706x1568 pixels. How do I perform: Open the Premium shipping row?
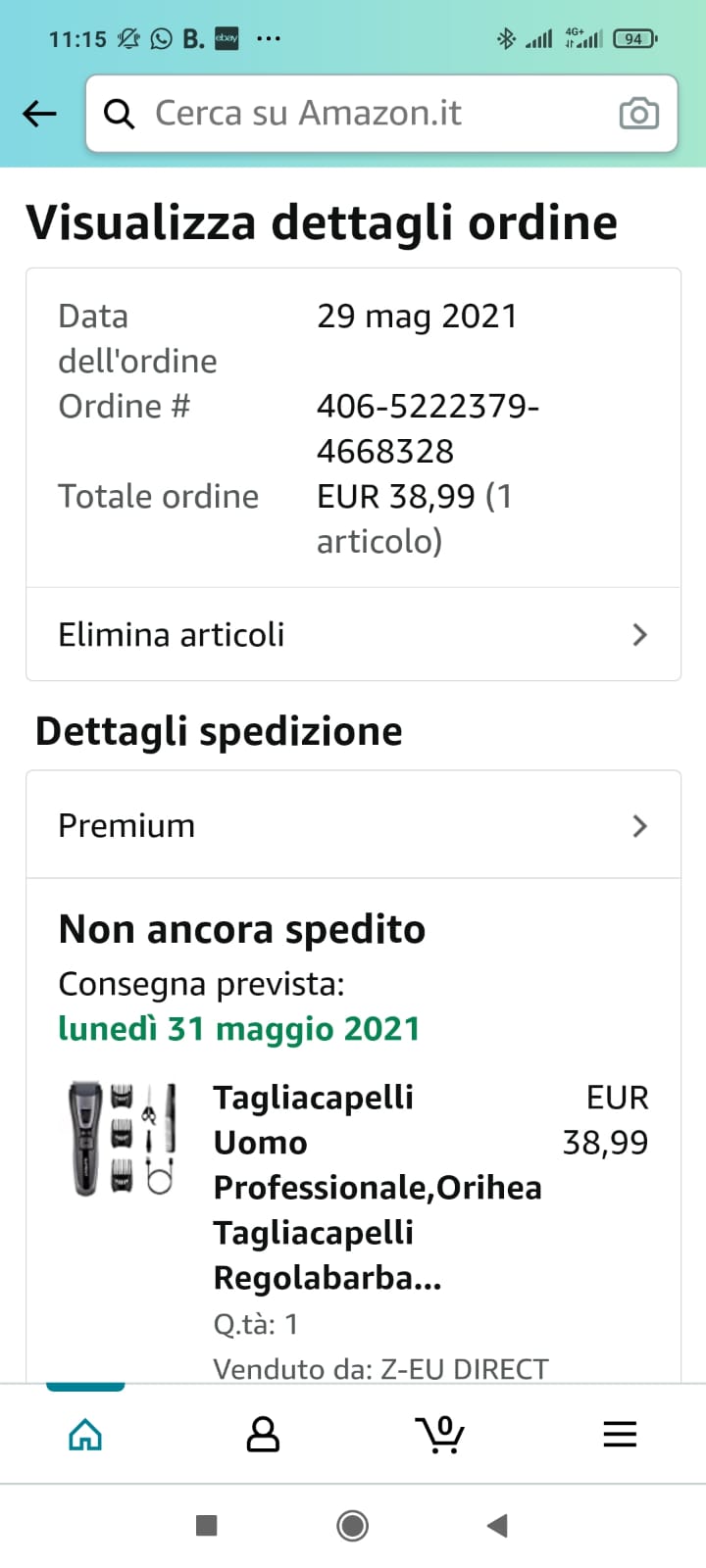[353, 825]
